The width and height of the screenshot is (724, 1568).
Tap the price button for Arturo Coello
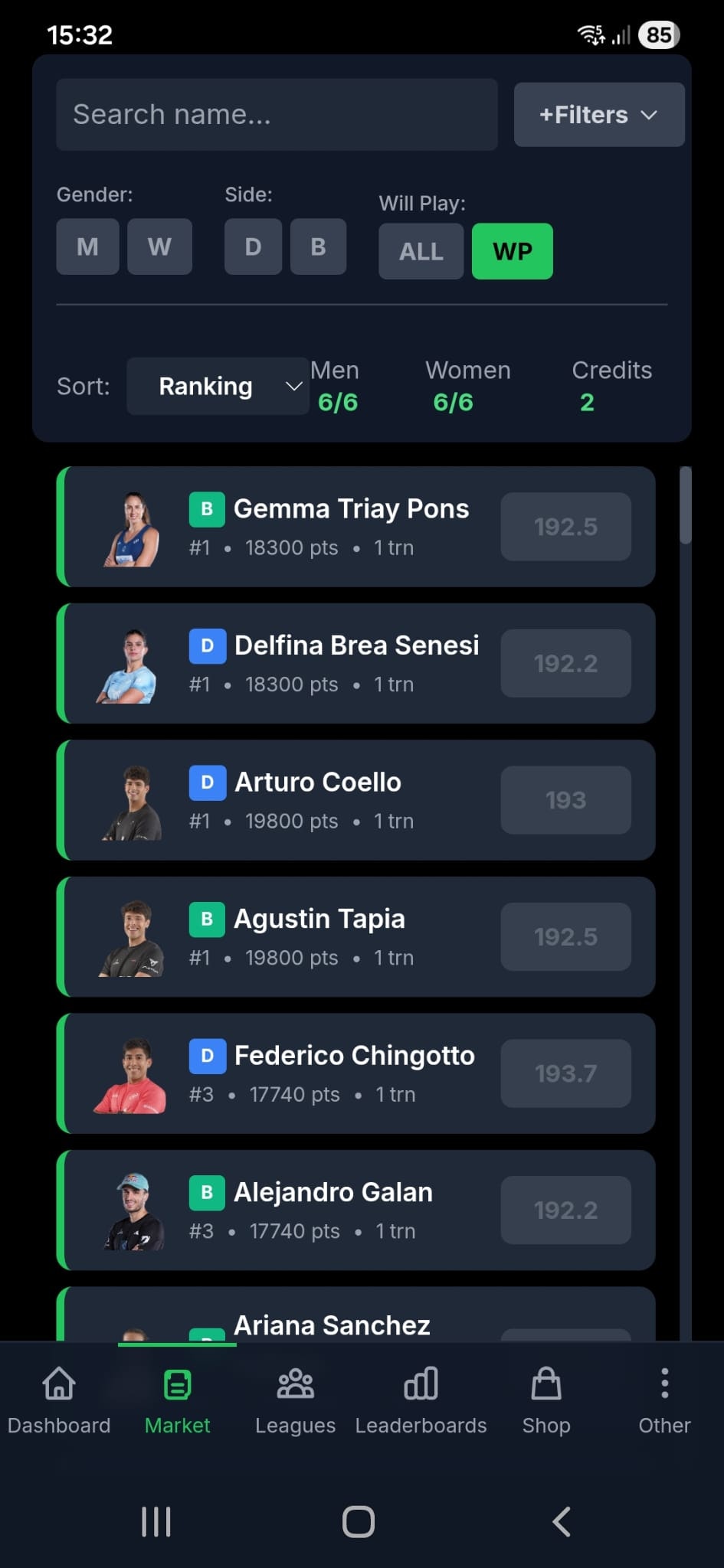point(565,799)
